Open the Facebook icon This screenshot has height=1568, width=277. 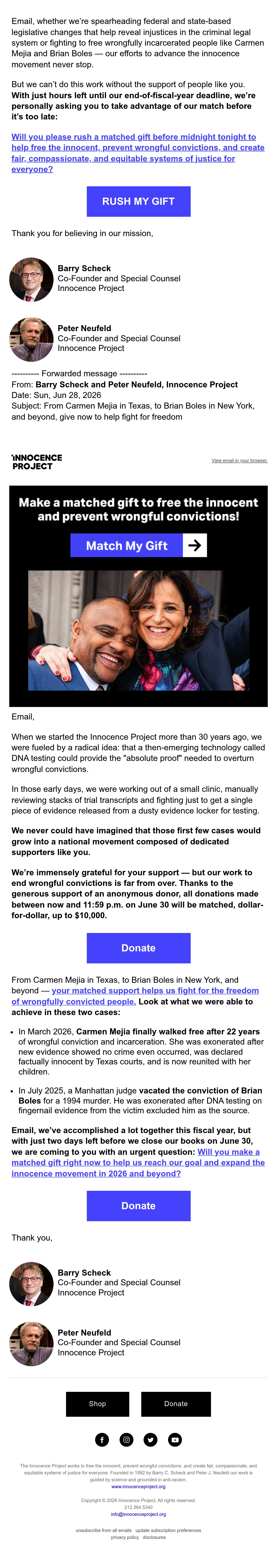click(102, 1440)
